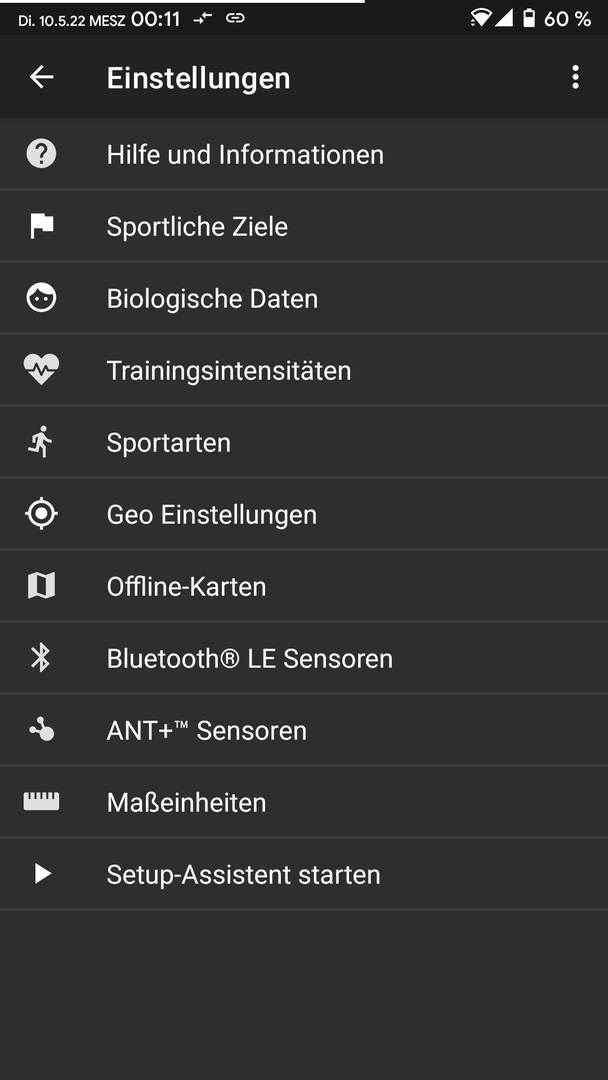This screenshot has height=1080, width=608.
Task: Open the Sportarten row
Action: point(304,442)
